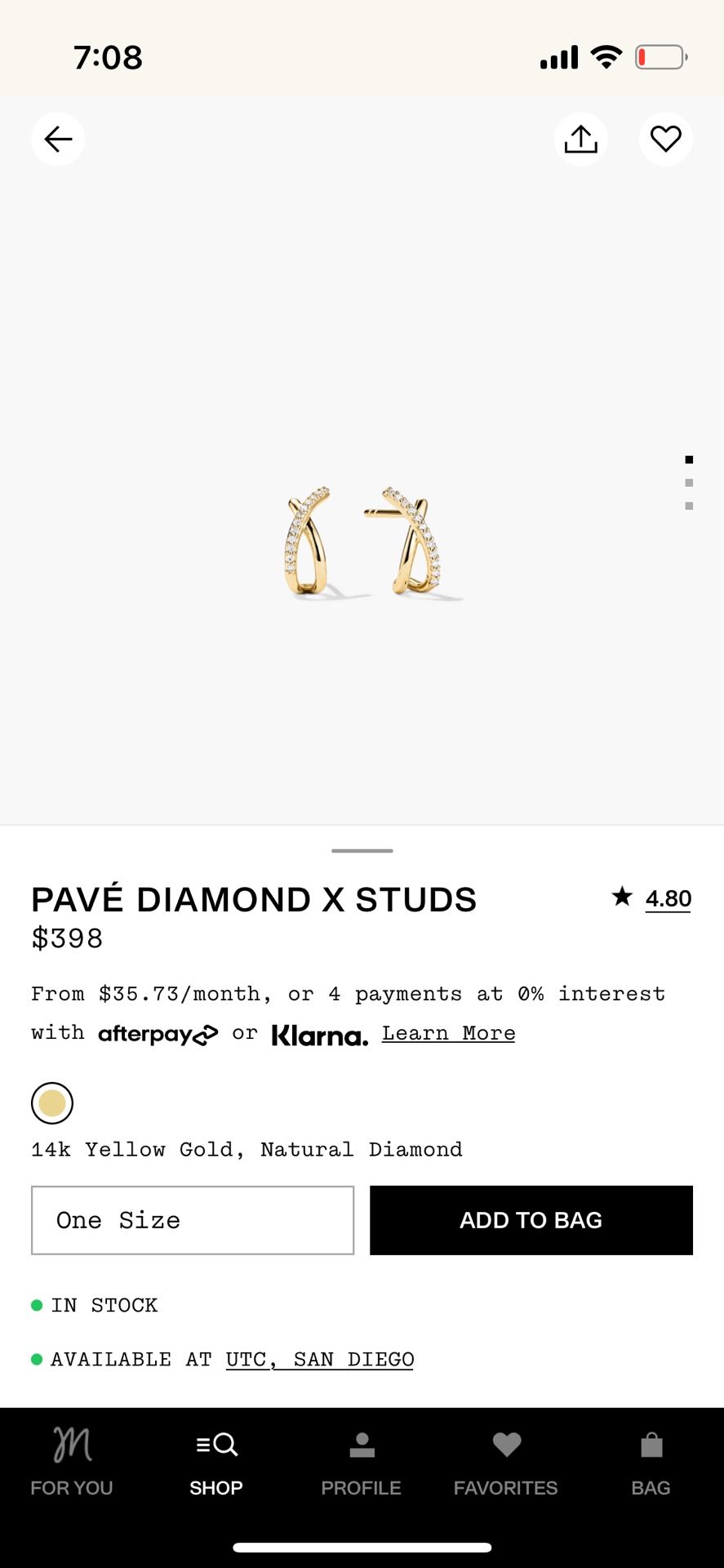Open the PROFILE section
The image size is (724, 1568).
point(362,1462)
